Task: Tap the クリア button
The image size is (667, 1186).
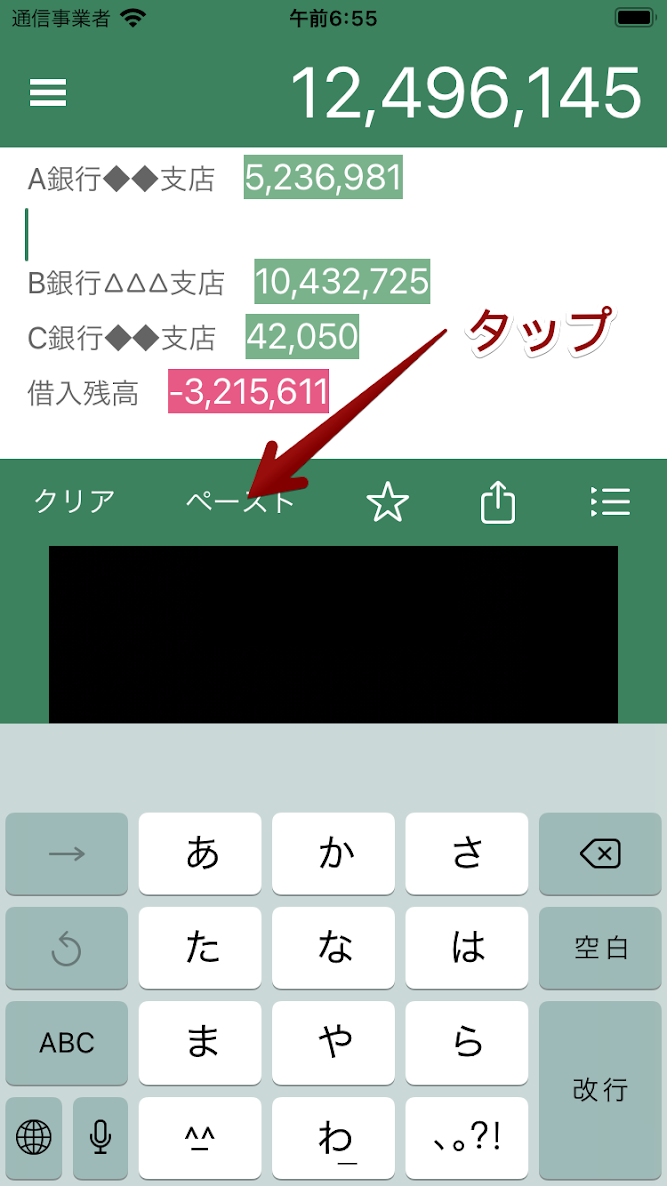Action: click(75, 501)
